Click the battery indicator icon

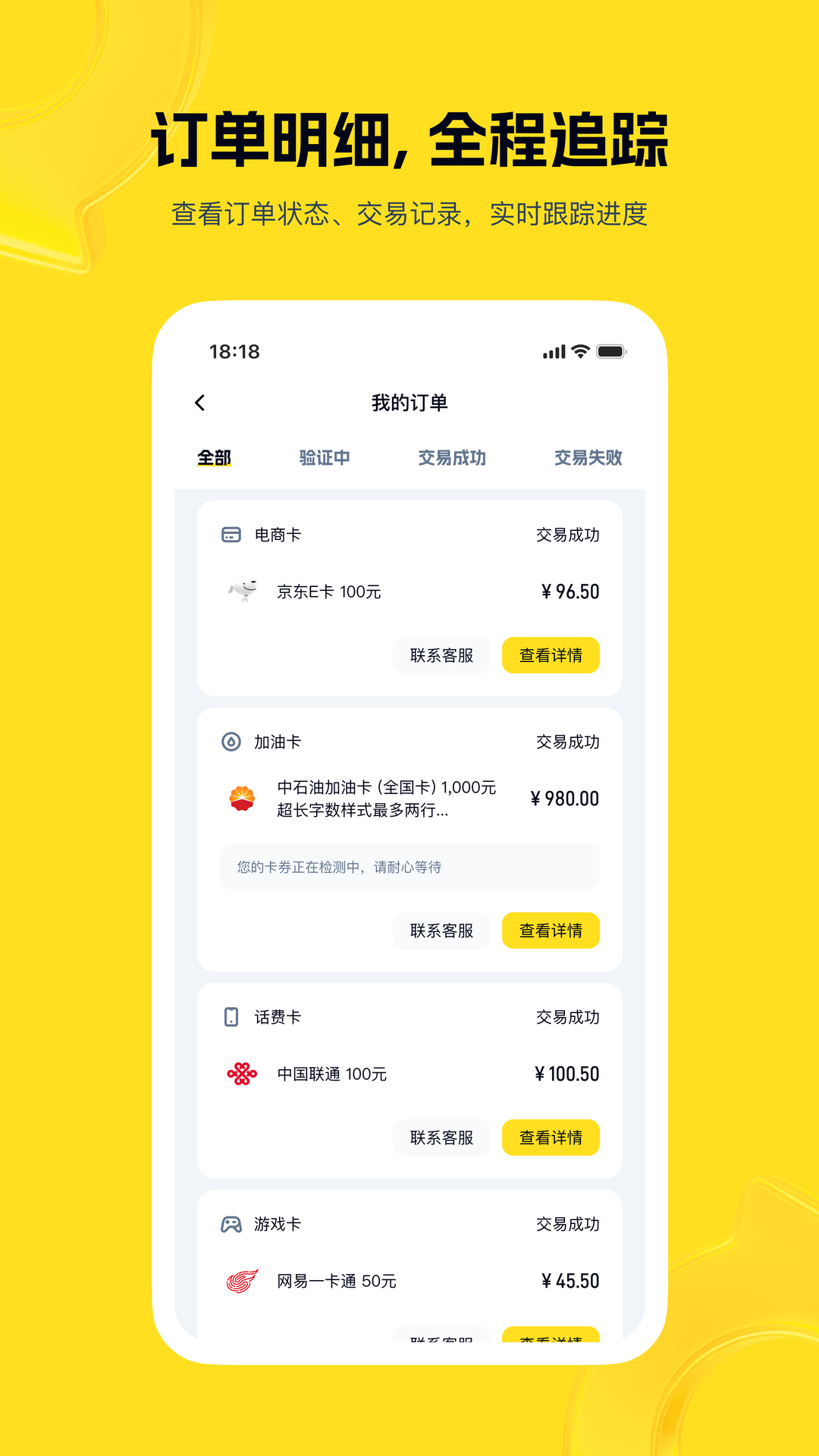tap(610, 351)
